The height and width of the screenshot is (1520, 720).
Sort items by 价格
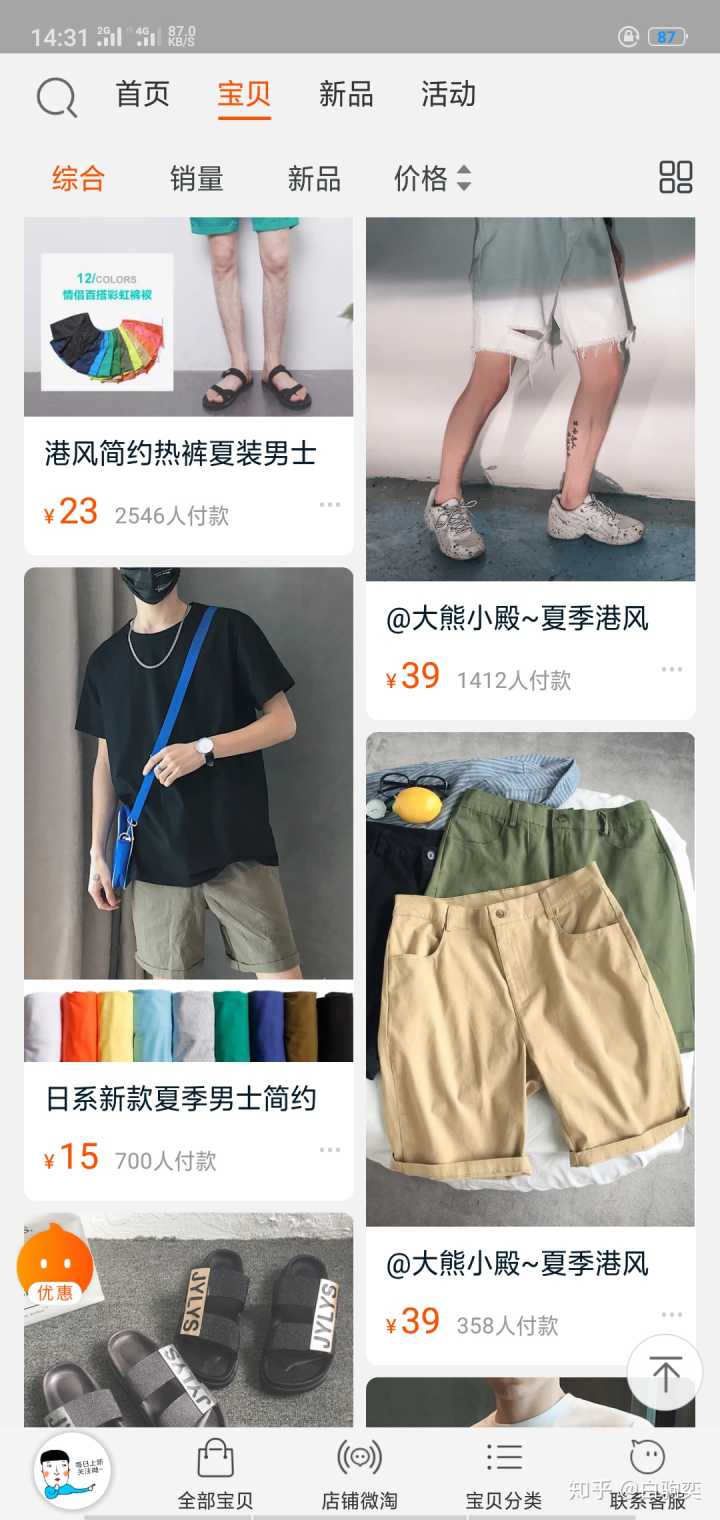pyautogui.click(x=432, y=179)
